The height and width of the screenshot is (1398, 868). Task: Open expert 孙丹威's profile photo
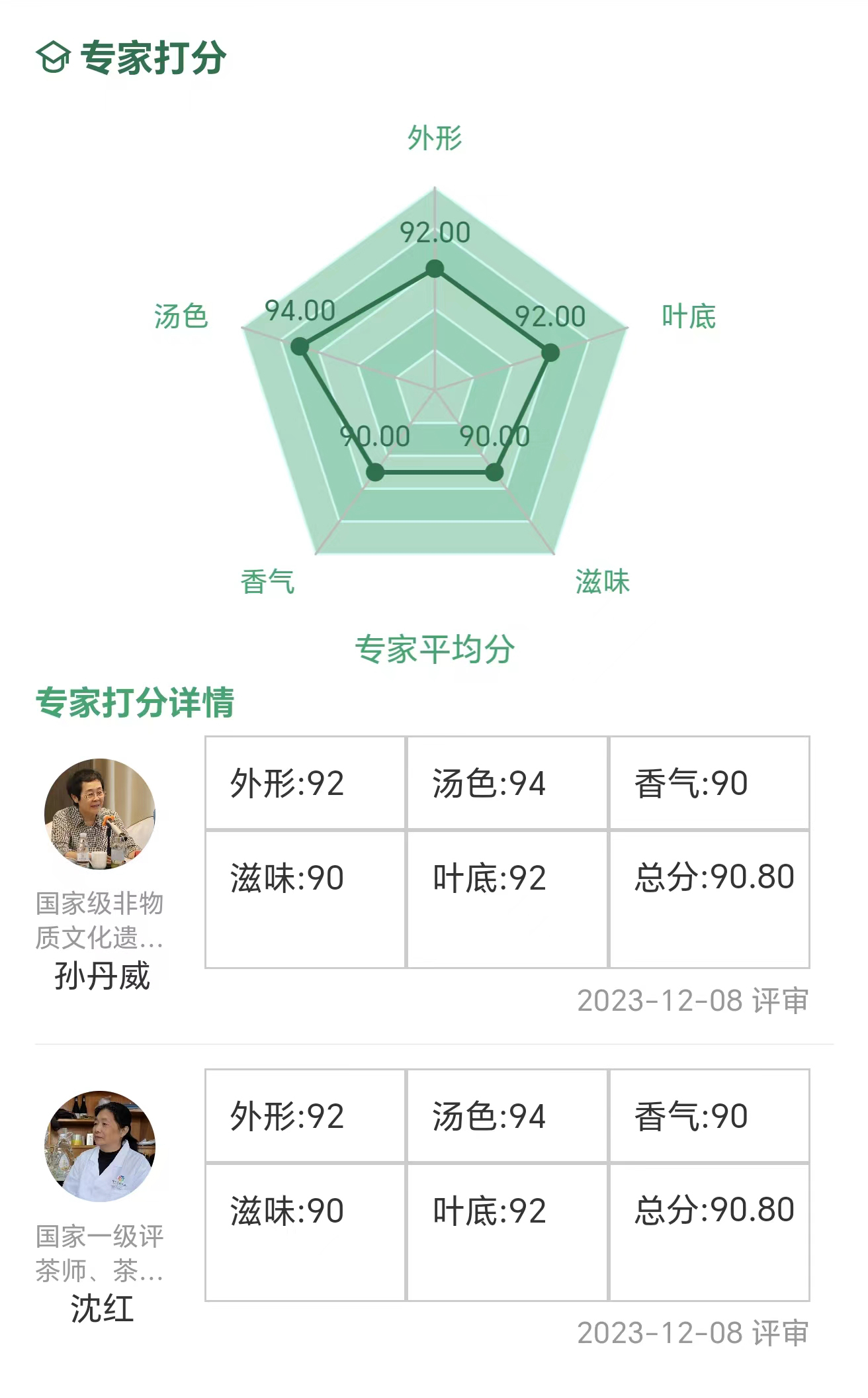coord(100,814)
